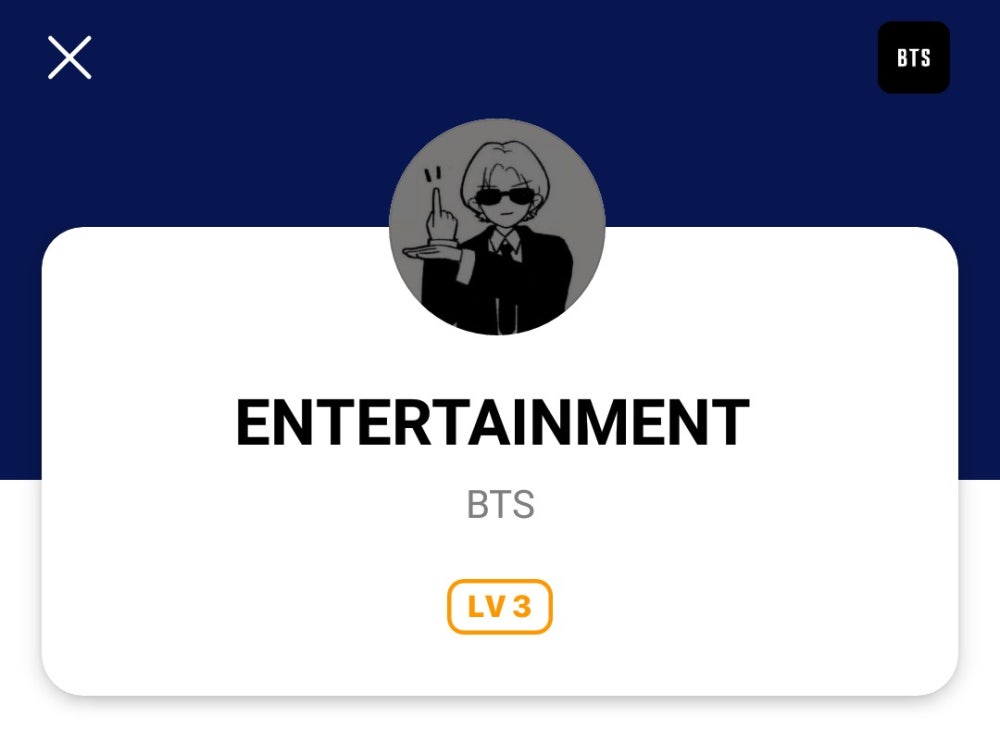
Task: Open the BTS community icon
Action: click(913, 58)
